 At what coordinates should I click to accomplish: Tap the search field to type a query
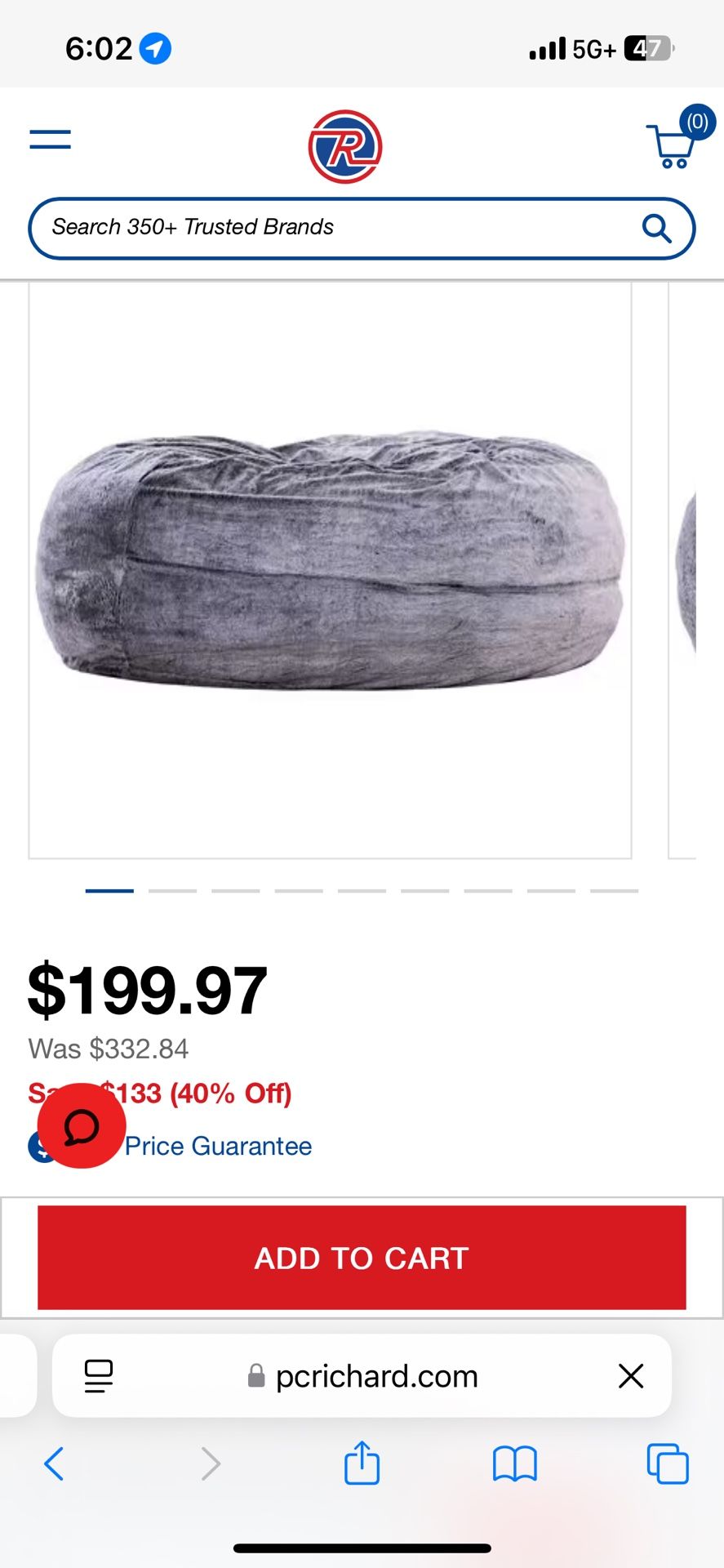(326, 228)
